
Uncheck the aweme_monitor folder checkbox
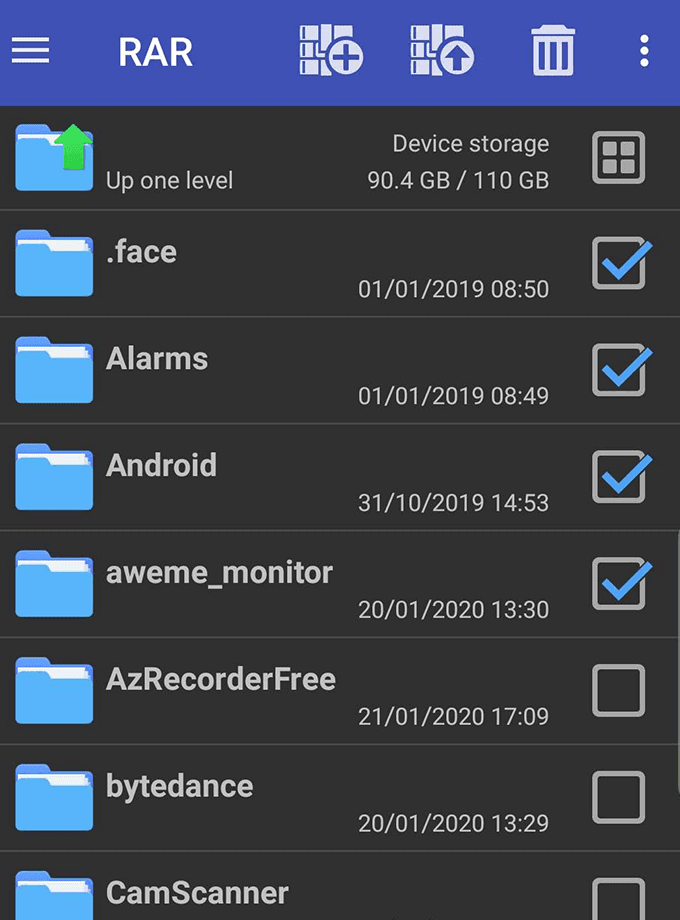pos(621,584)
